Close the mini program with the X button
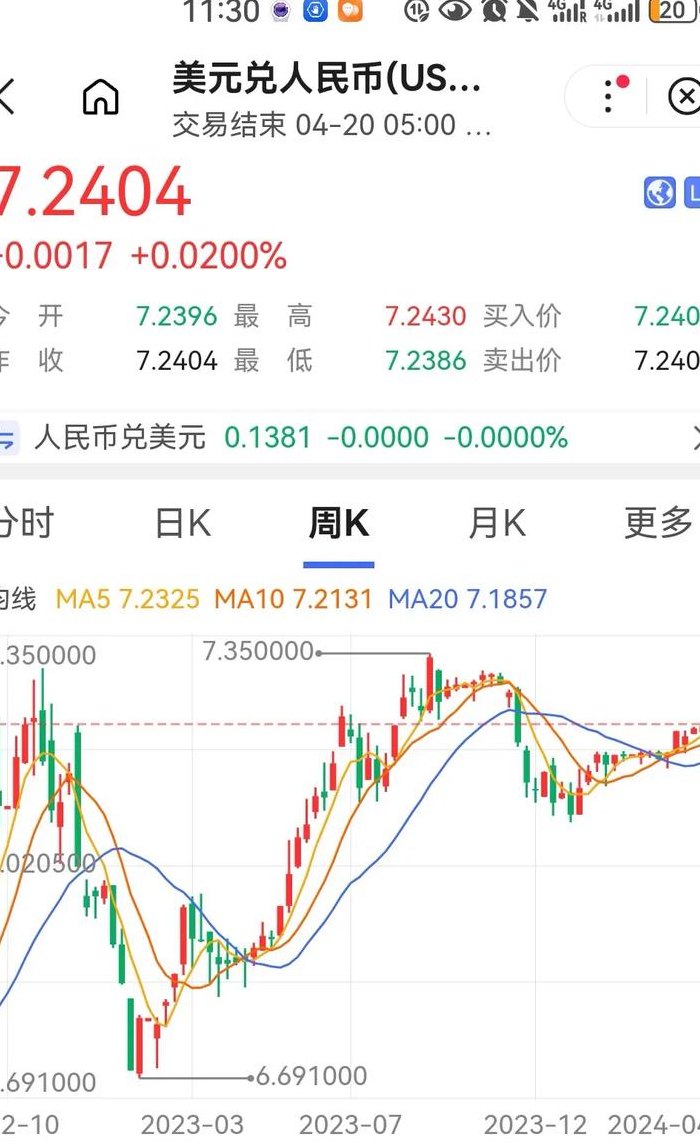Image resolution: width=700 pixels, height=1147 pixels. tap(684, 97)
